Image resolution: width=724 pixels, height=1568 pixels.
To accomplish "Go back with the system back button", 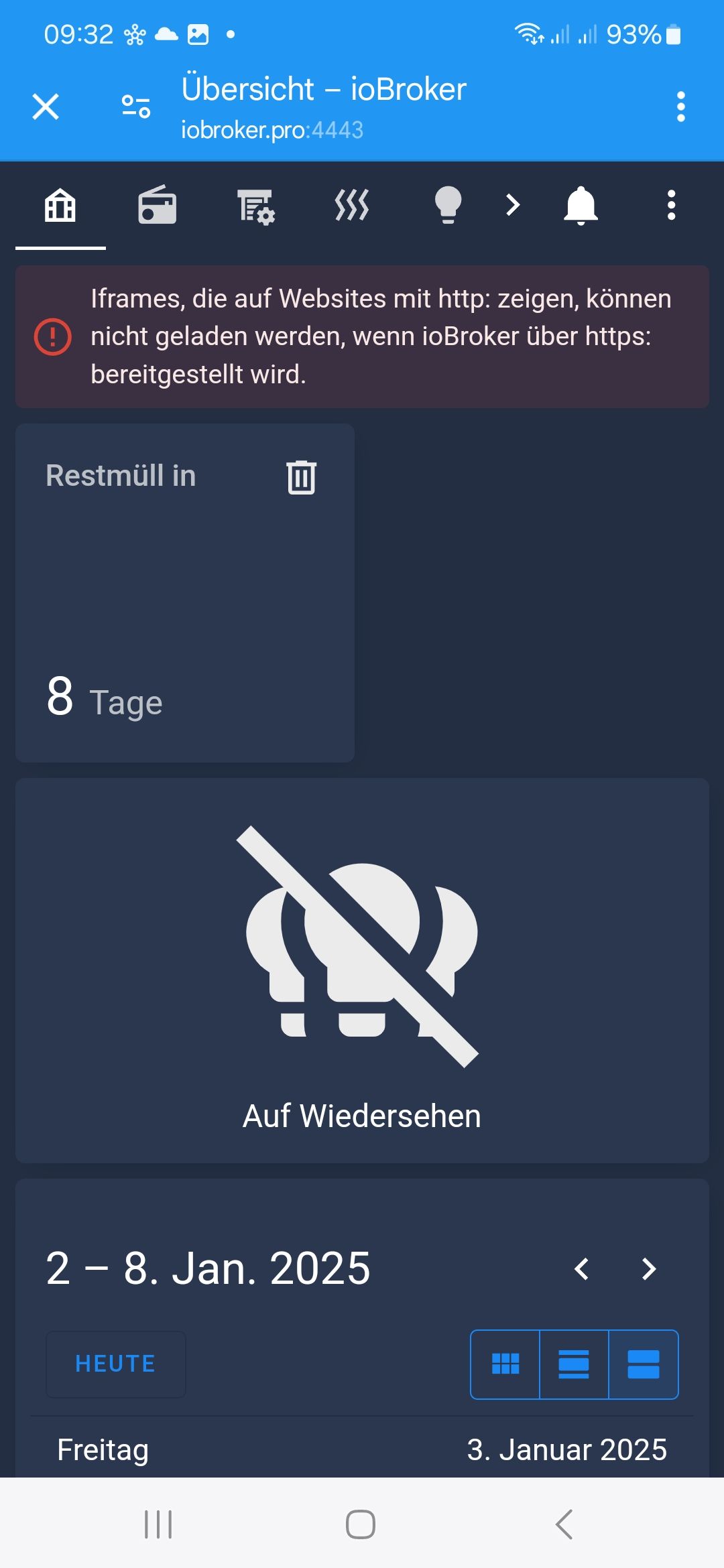I will [564, 1524].
